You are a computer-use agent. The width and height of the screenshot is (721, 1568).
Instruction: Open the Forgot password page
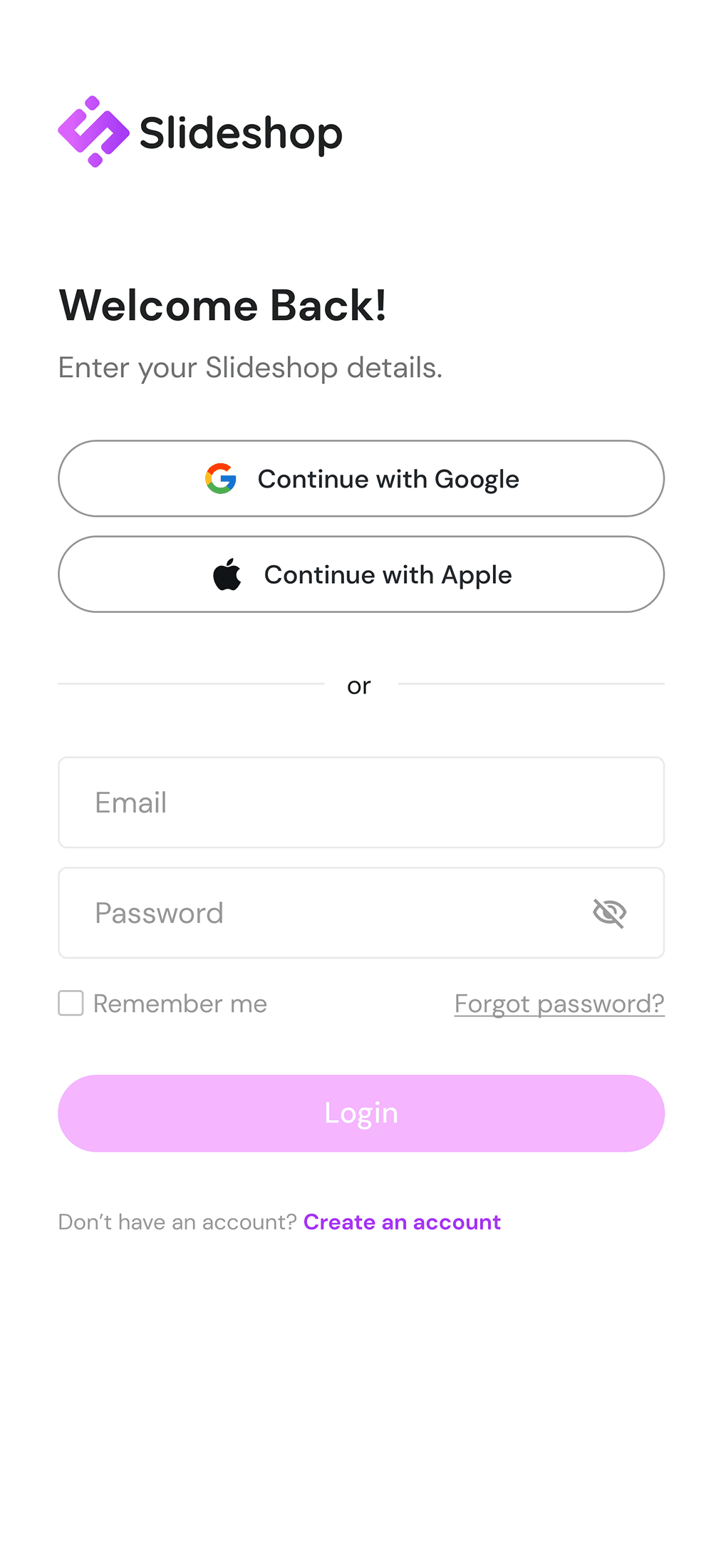tap(559, 1004)
